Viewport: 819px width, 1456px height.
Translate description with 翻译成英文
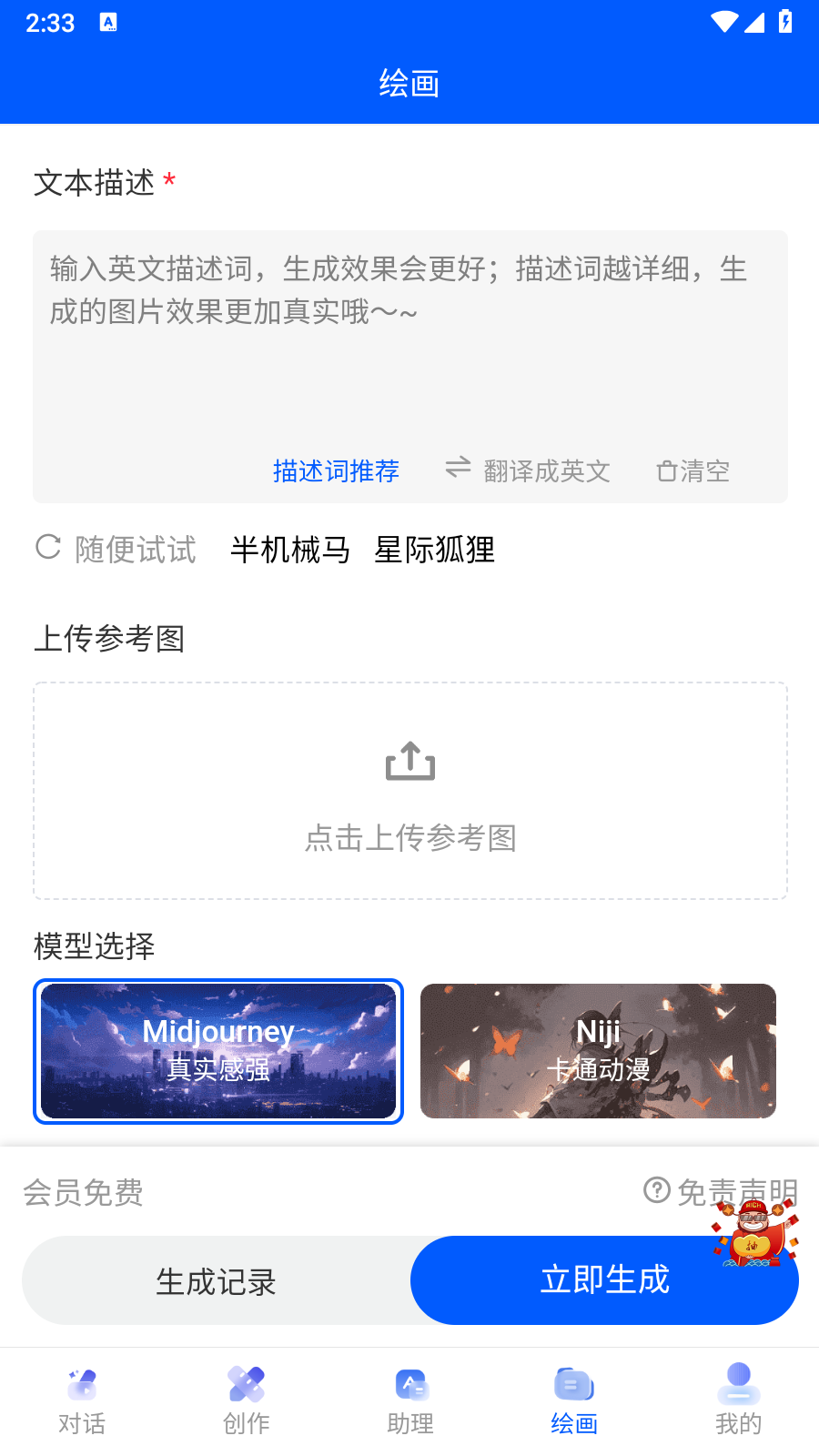point(528,471)
